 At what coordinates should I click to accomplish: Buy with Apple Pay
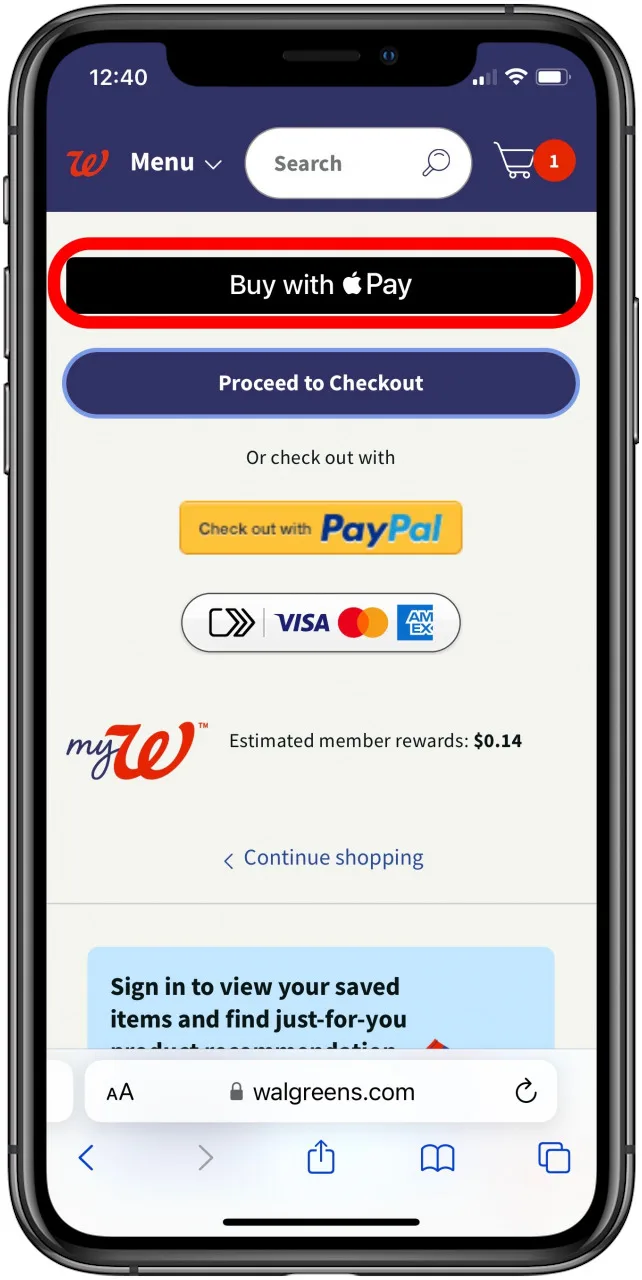[321, 285]
